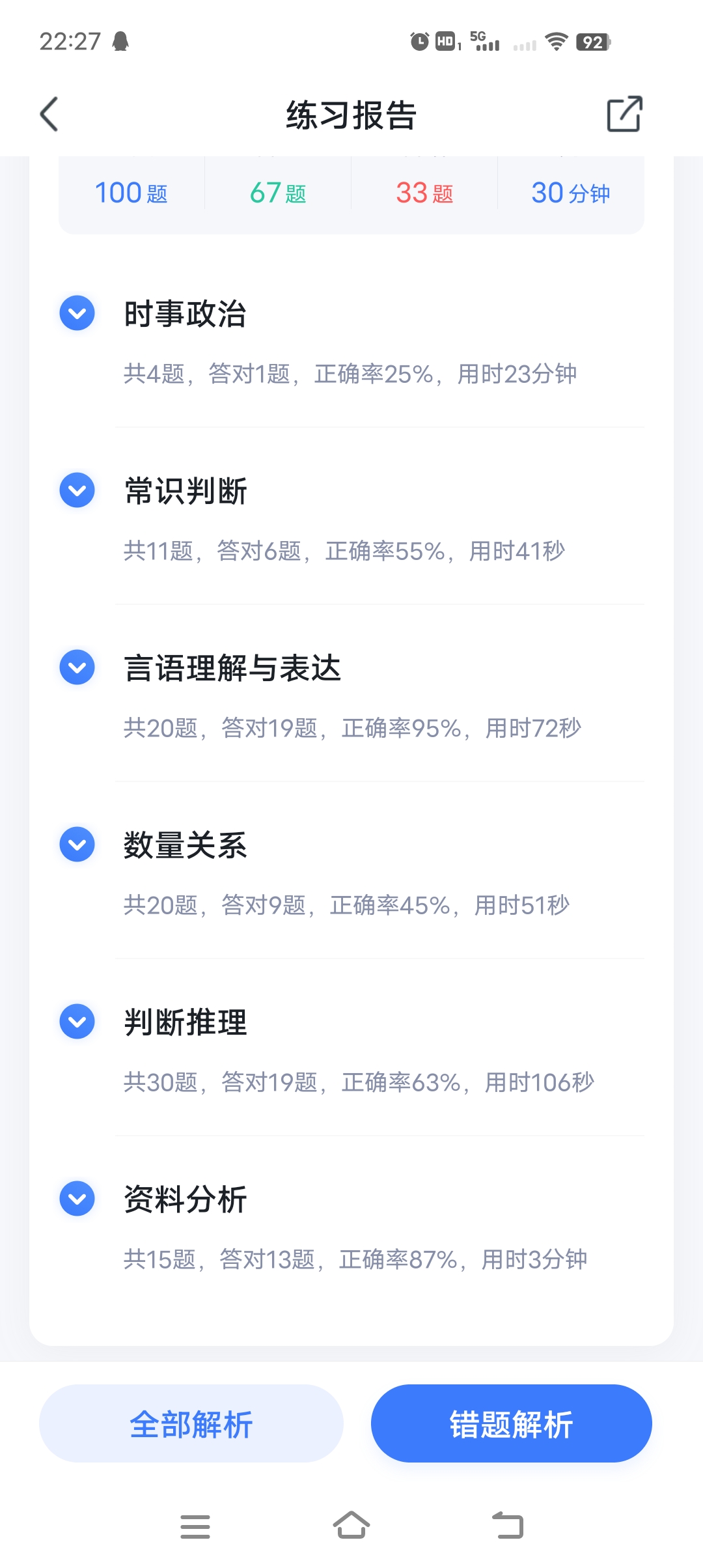
Task: Expand the 言语理解与表达 section
Action: 77,667
